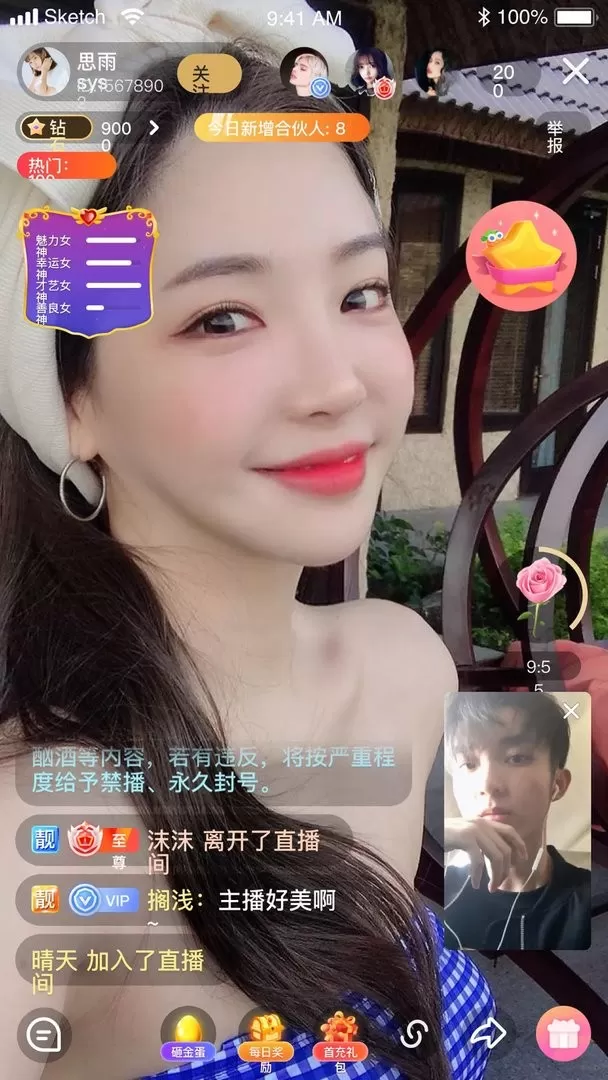The image size is (608, 1080).
Task: Close the live stream room
Action: (x=575, y=71)
